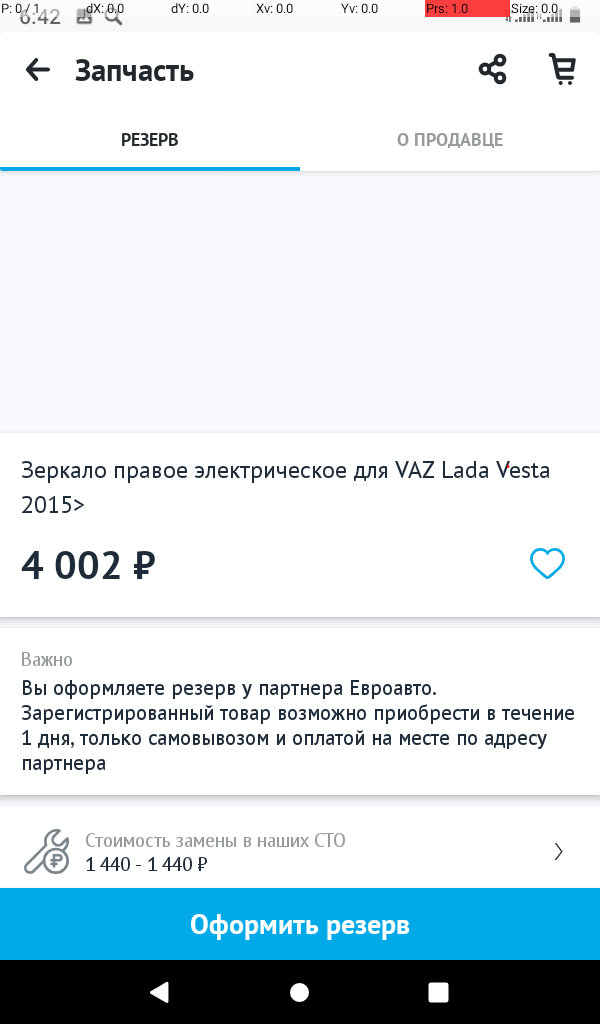Add the mirror to favorites with heart
The height and width of the screenshot is (1024, 600).
tap(547, 564)
